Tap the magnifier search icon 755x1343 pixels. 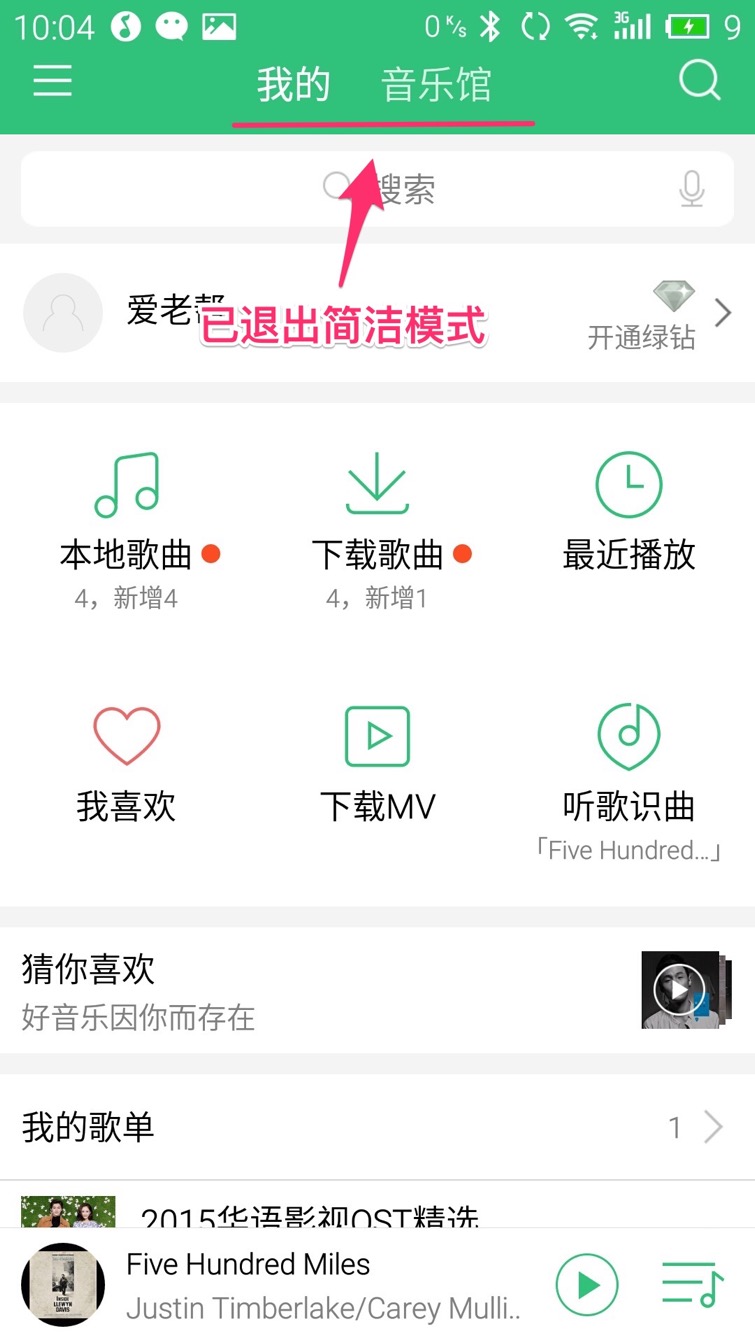699,80
